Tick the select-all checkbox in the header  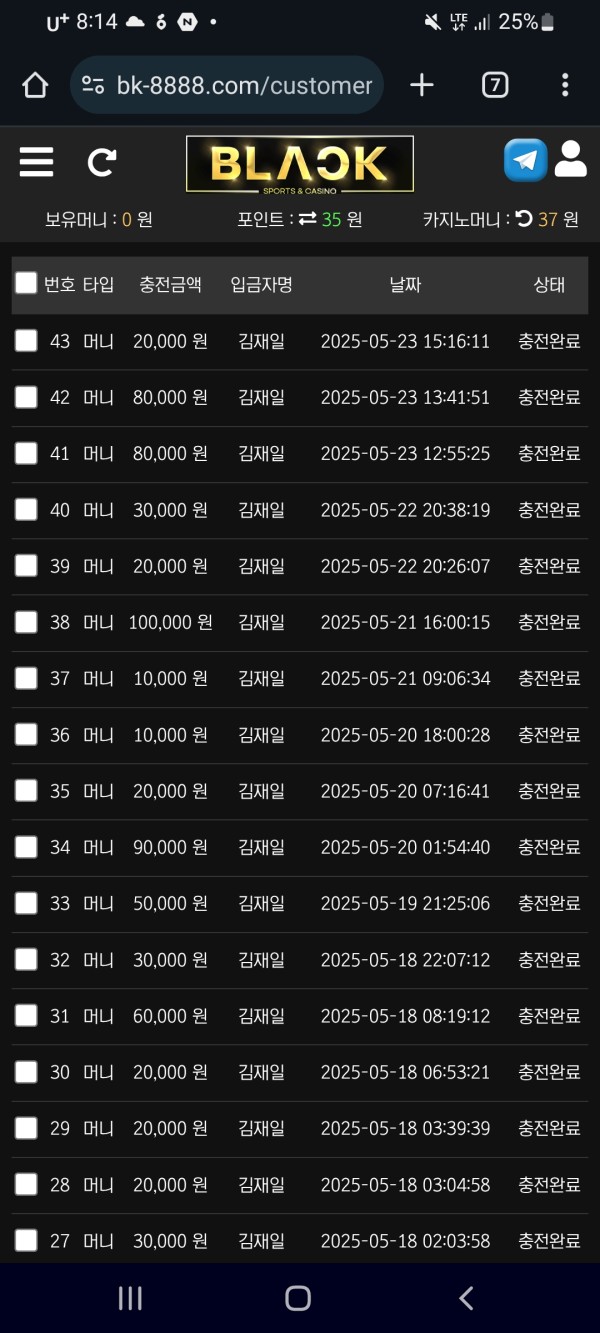26,284
